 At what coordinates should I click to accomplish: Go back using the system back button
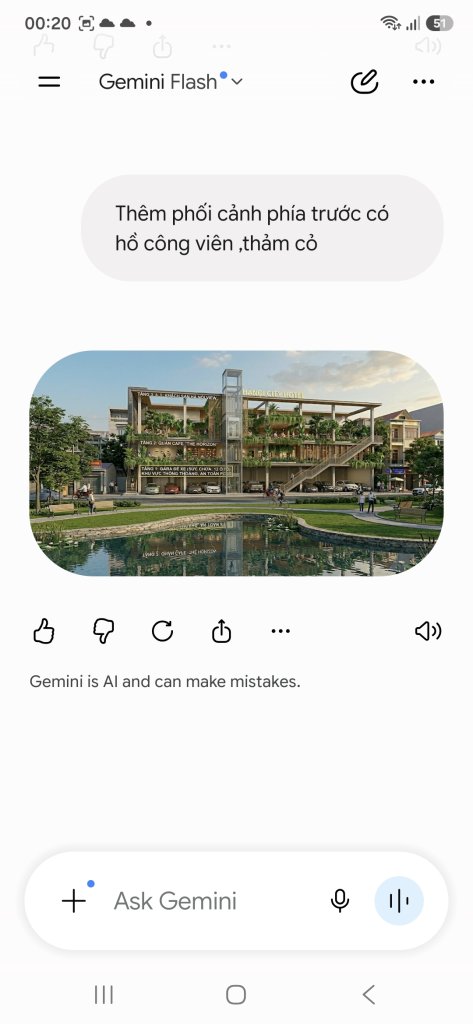pos(368,995)
